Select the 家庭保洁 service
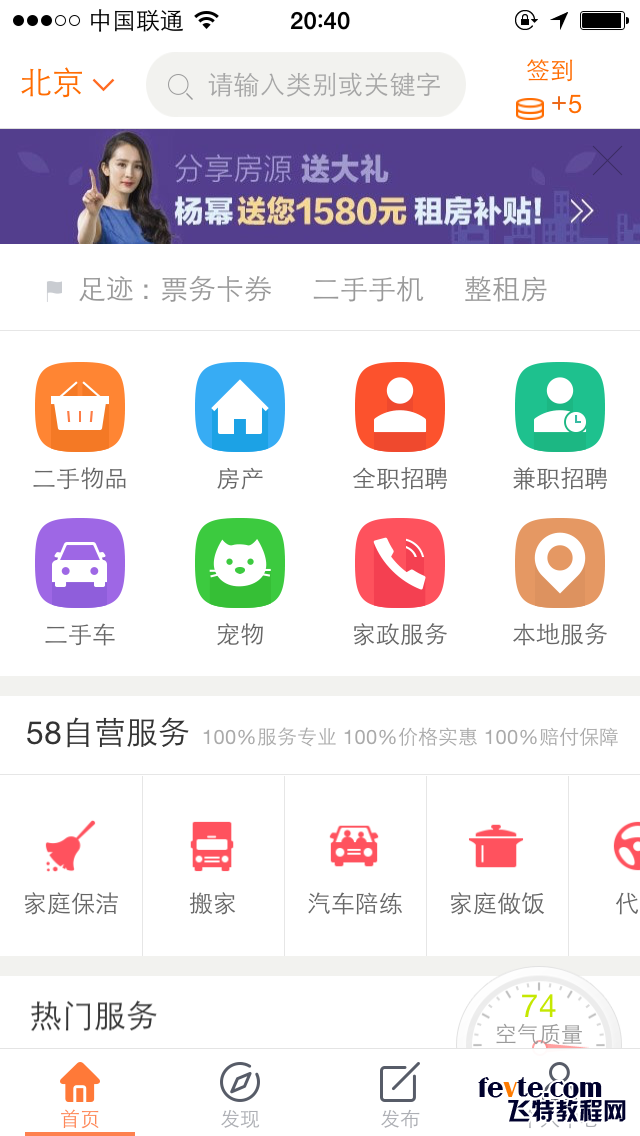Viewport: 640px width, 1136px height. [71, 866]
